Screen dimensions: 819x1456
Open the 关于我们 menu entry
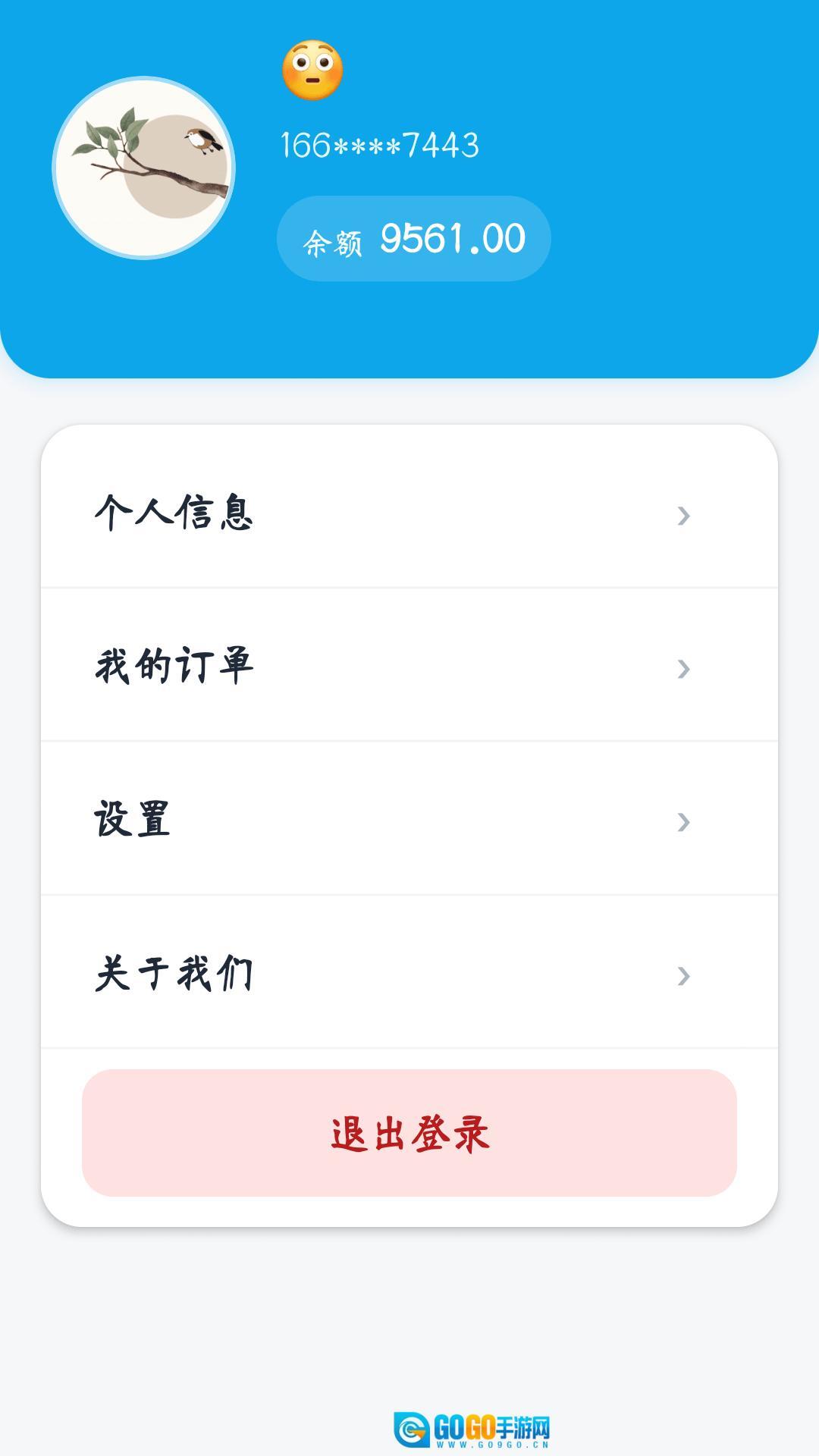[x=174, y=973]
